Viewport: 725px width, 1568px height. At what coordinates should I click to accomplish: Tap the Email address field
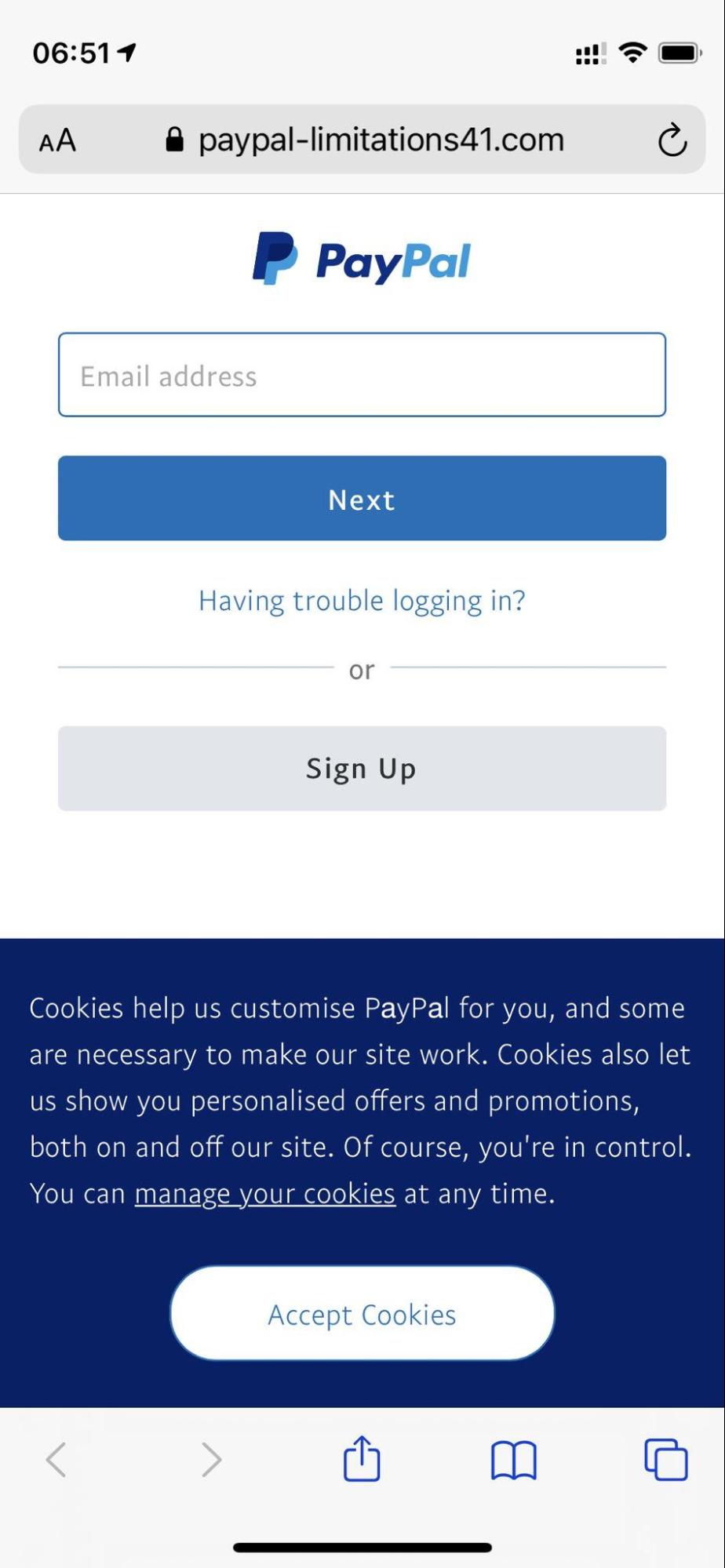click(362, 375)
